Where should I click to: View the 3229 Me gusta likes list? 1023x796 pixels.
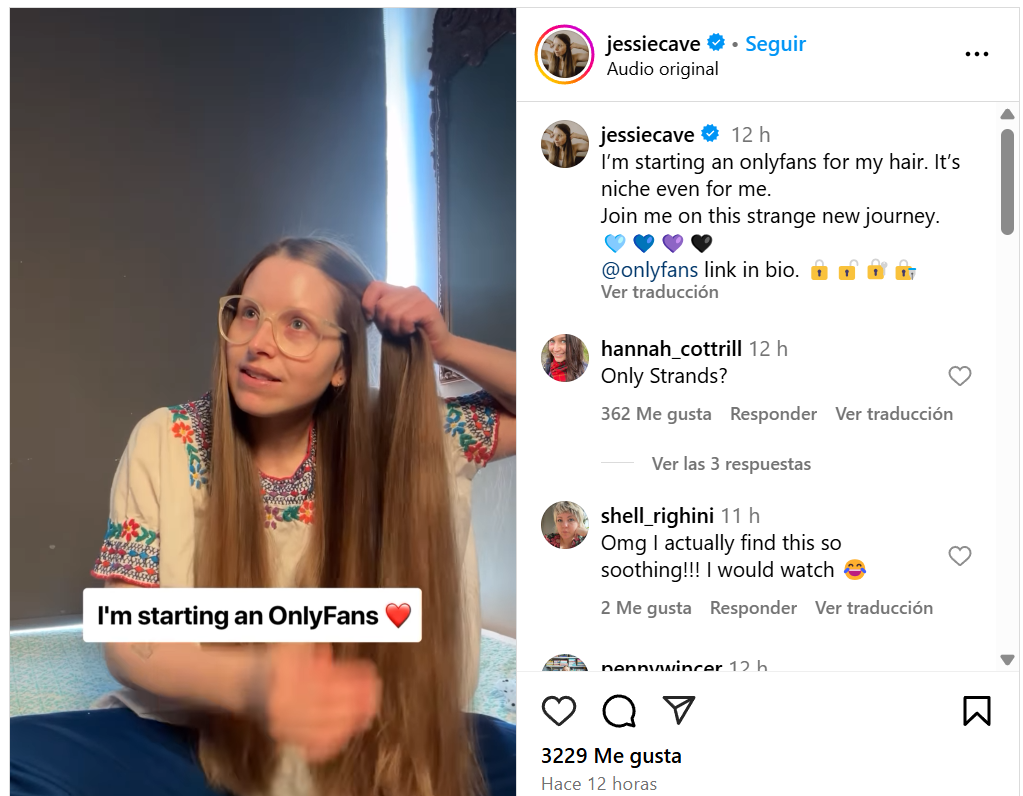(611, 755)
